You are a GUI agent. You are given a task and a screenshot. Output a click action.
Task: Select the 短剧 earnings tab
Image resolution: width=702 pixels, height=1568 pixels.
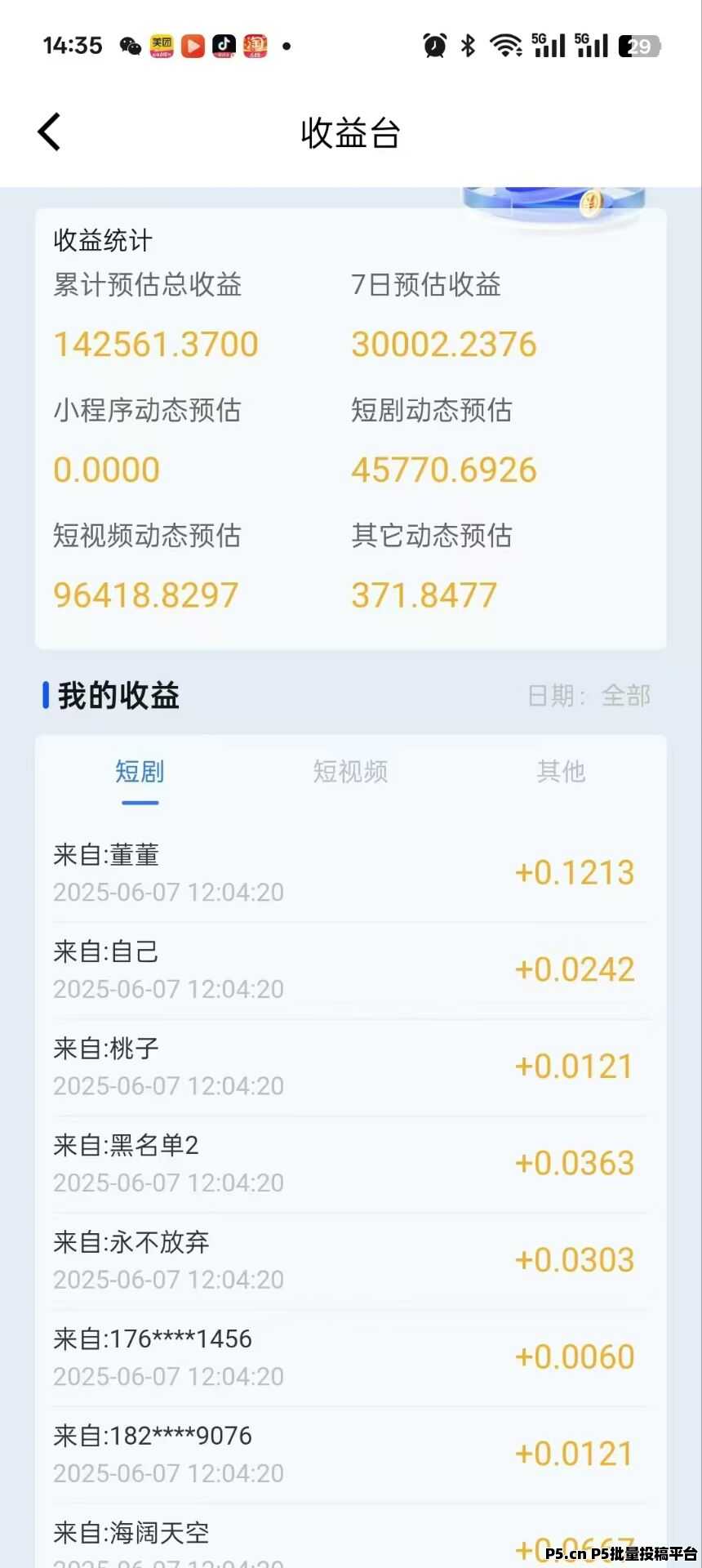pos(140,771)
